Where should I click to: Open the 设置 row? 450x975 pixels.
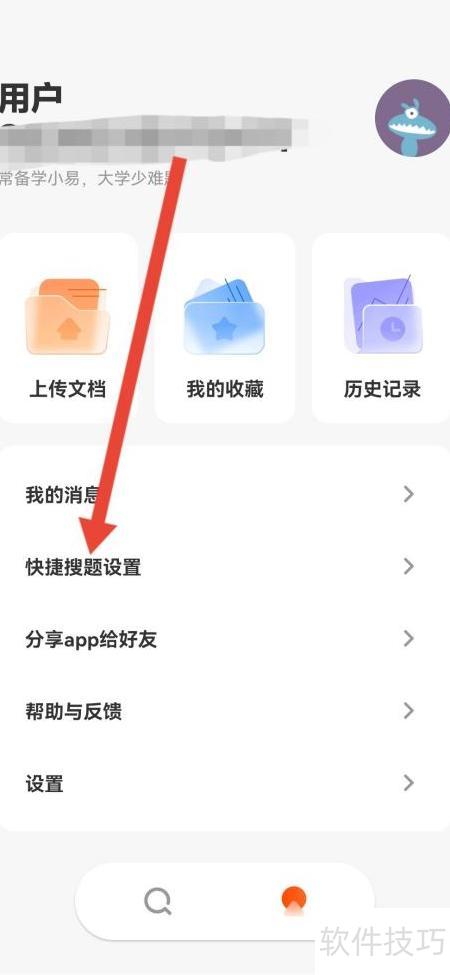225,783
